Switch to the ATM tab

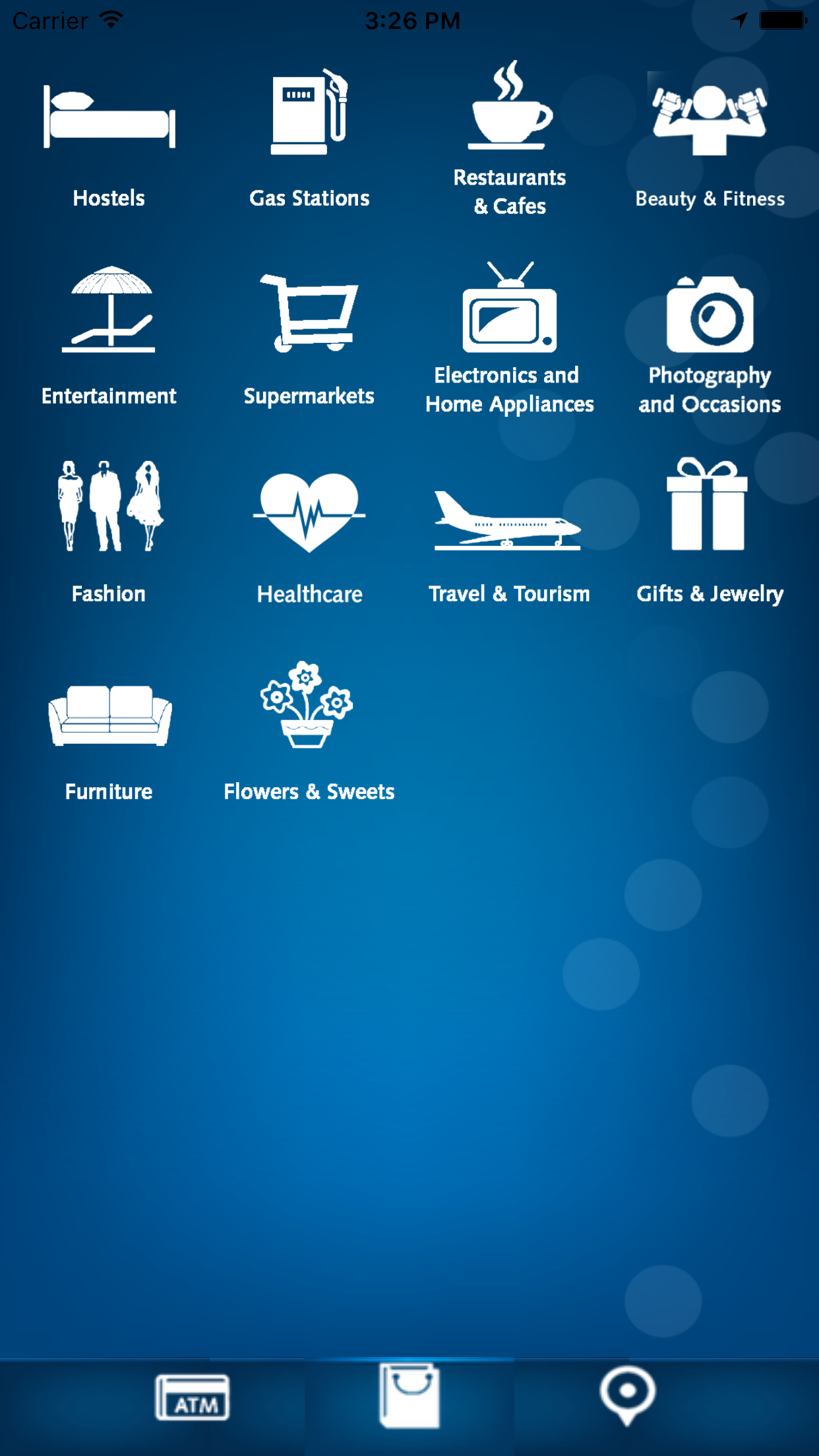[193, 1397]
